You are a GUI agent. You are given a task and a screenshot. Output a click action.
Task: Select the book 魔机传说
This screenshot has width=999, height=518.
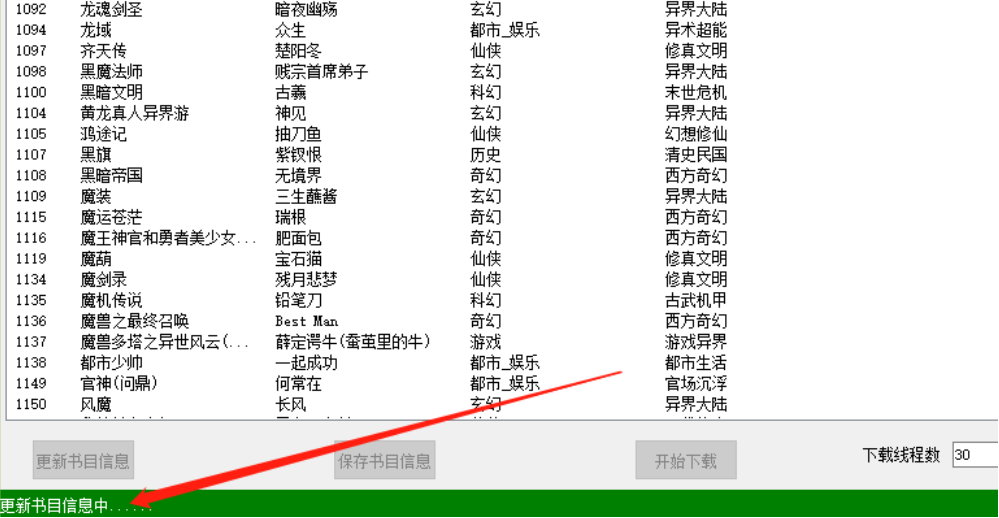(111, 300)
